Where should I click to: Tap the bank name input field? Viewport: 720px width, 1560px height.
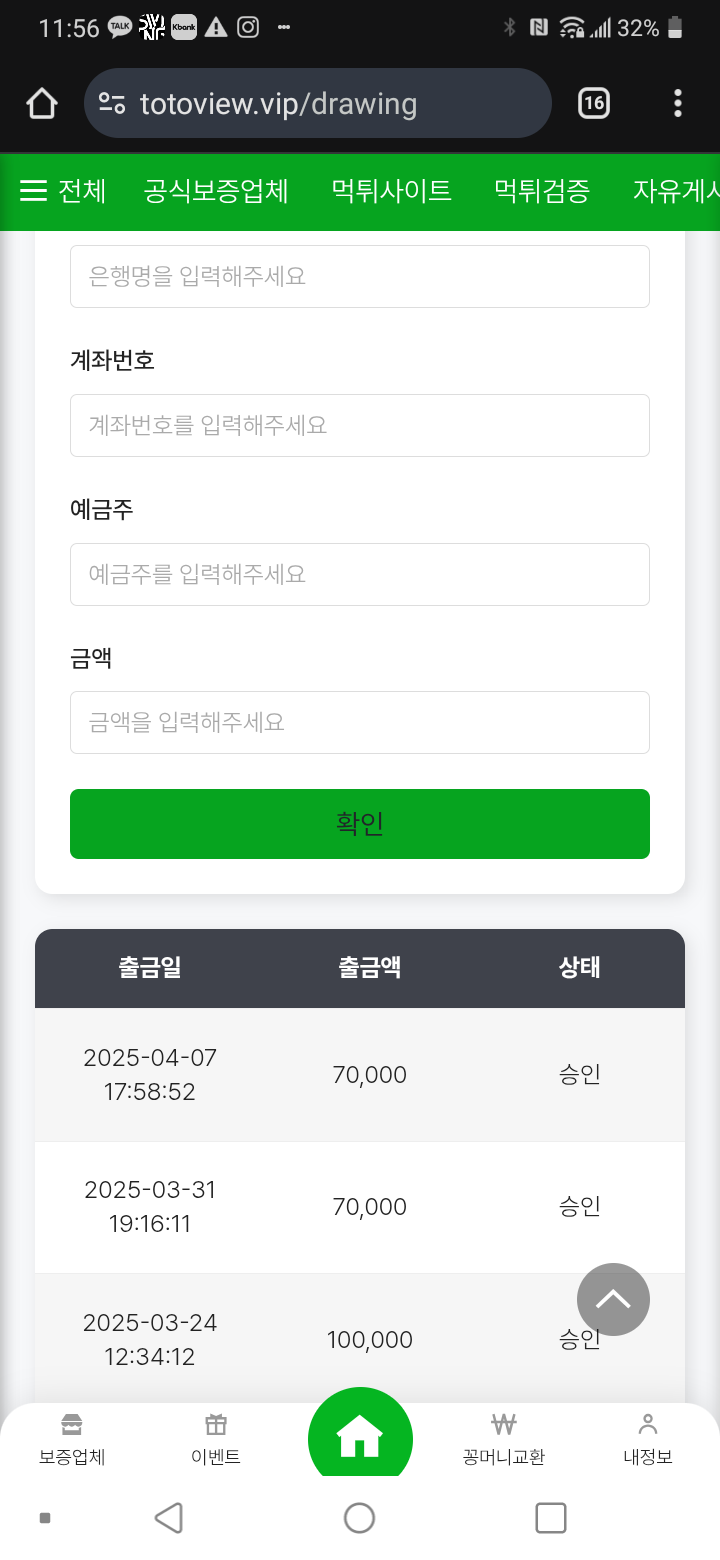pos(360,276)
